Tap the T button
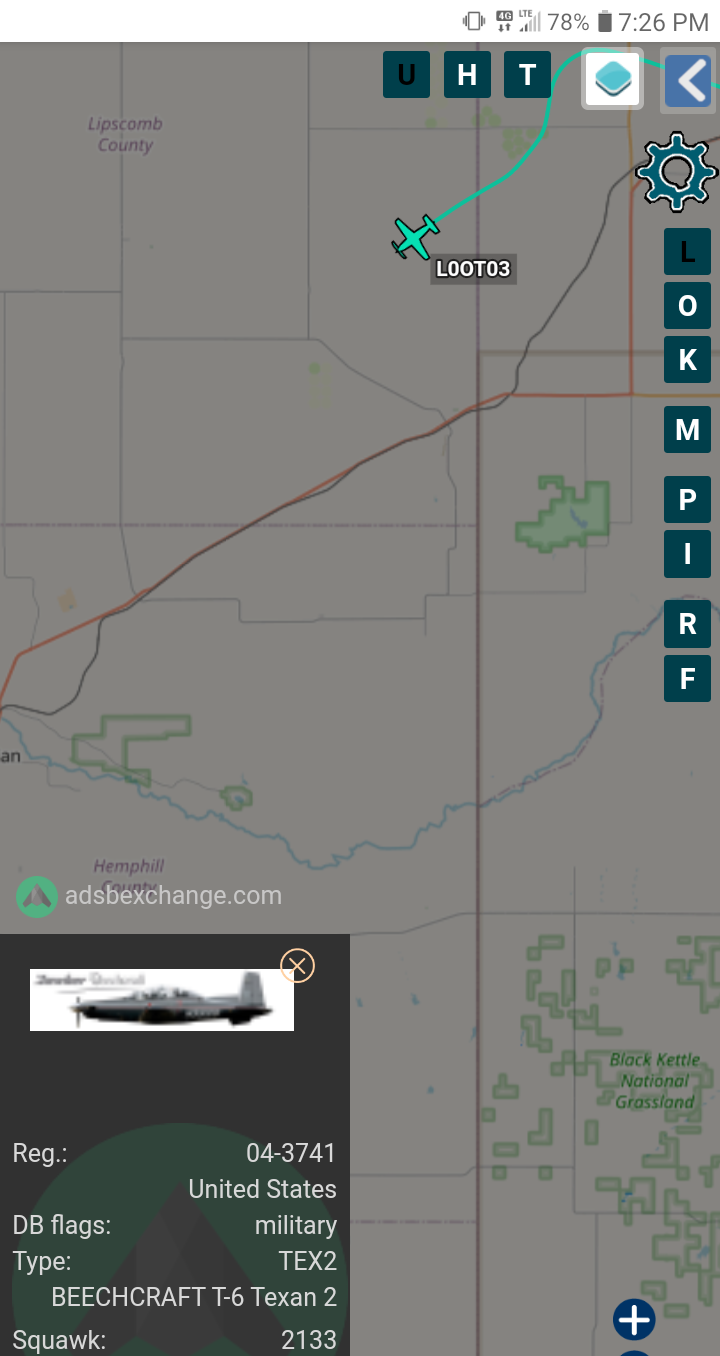The image size is (720, 1356). coord(527,75)
